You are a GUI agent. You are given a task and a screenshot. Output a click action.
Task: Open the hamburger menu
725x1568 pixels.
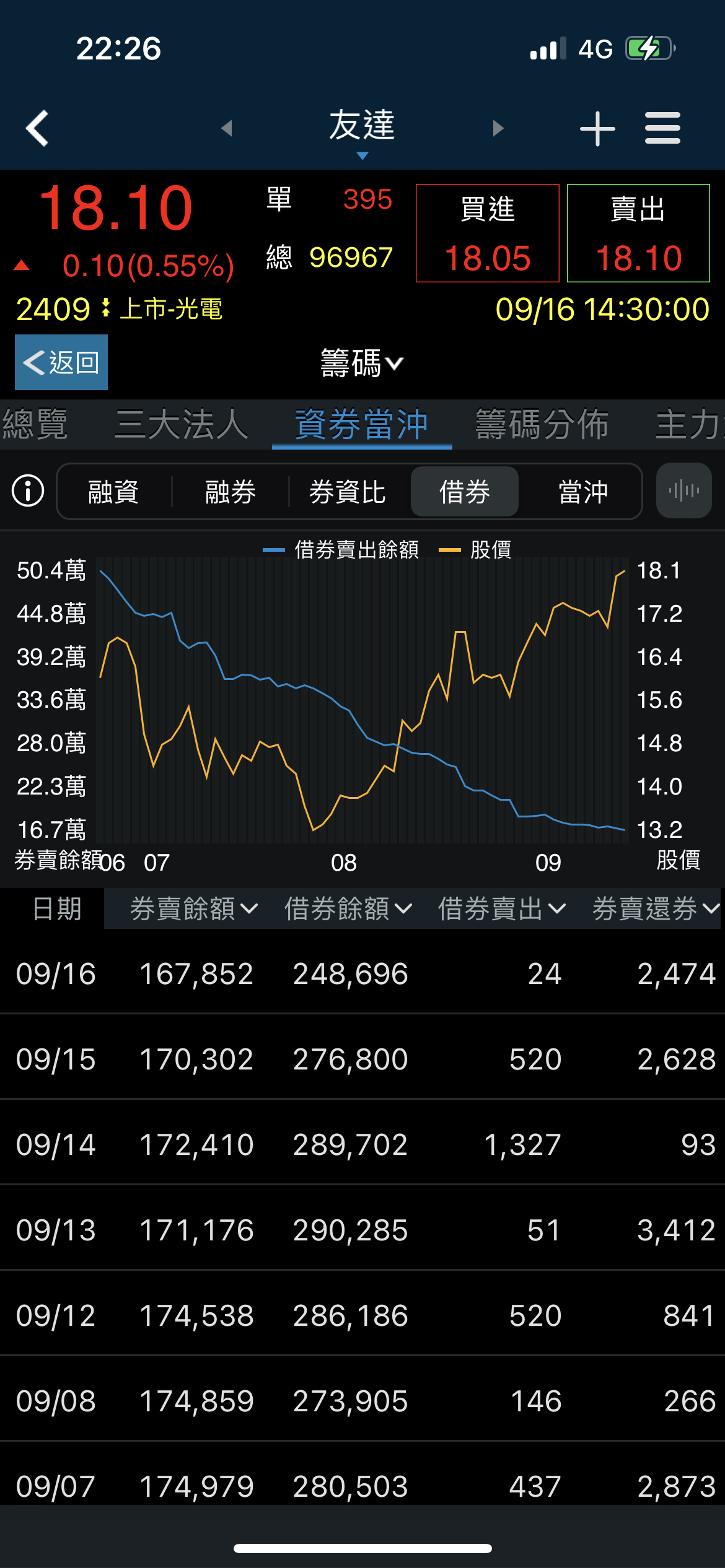click(x=662, y=128)
